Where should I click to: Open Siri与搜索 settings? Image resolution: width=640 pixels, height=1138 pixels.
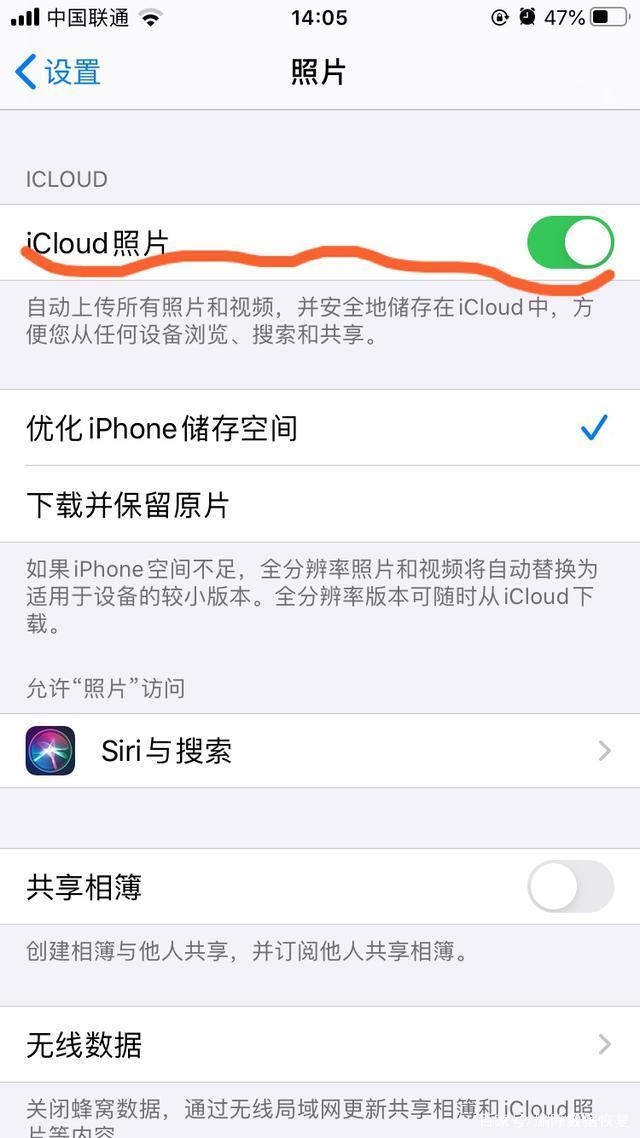click(320, 750)
